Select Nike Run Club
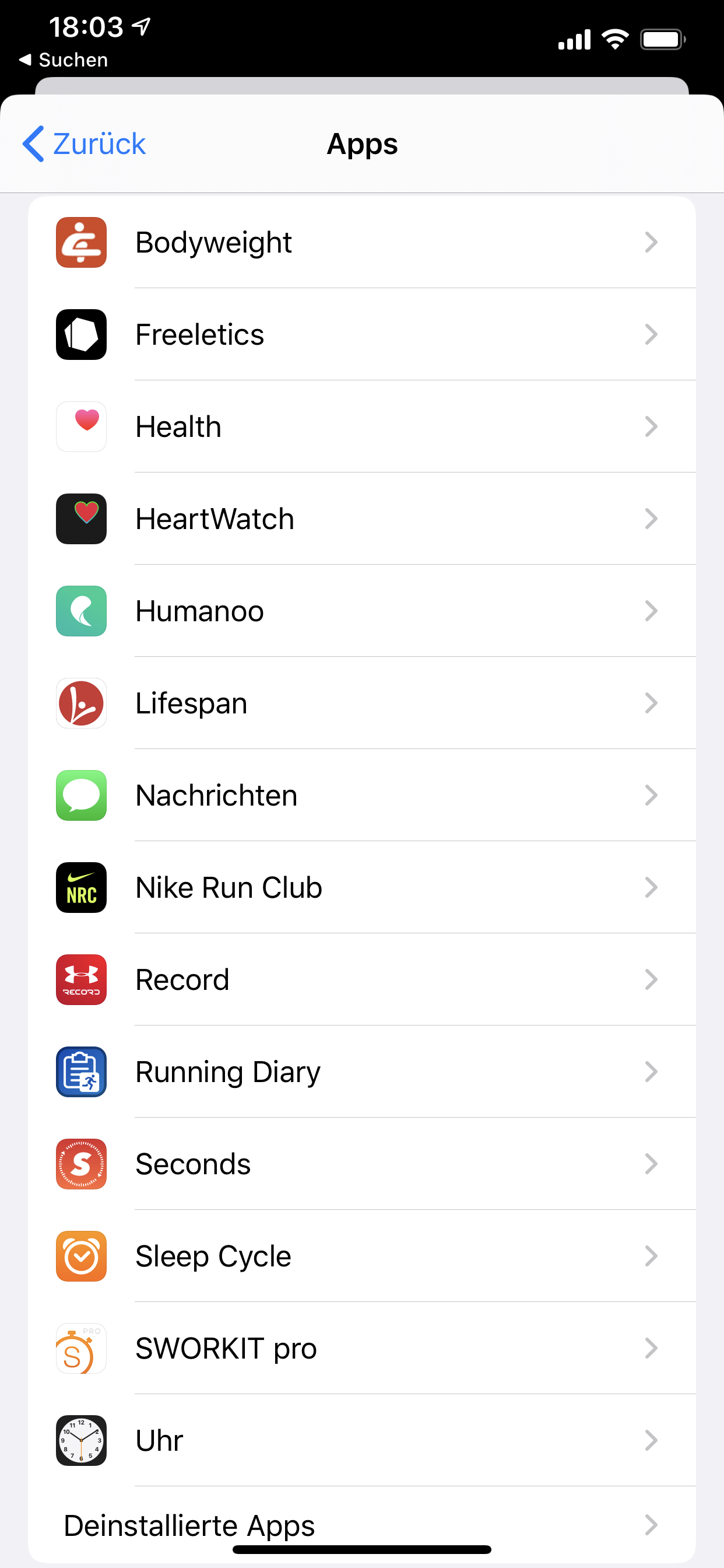The width and height of the screenshot is (724, 1568). coord(361,887)
